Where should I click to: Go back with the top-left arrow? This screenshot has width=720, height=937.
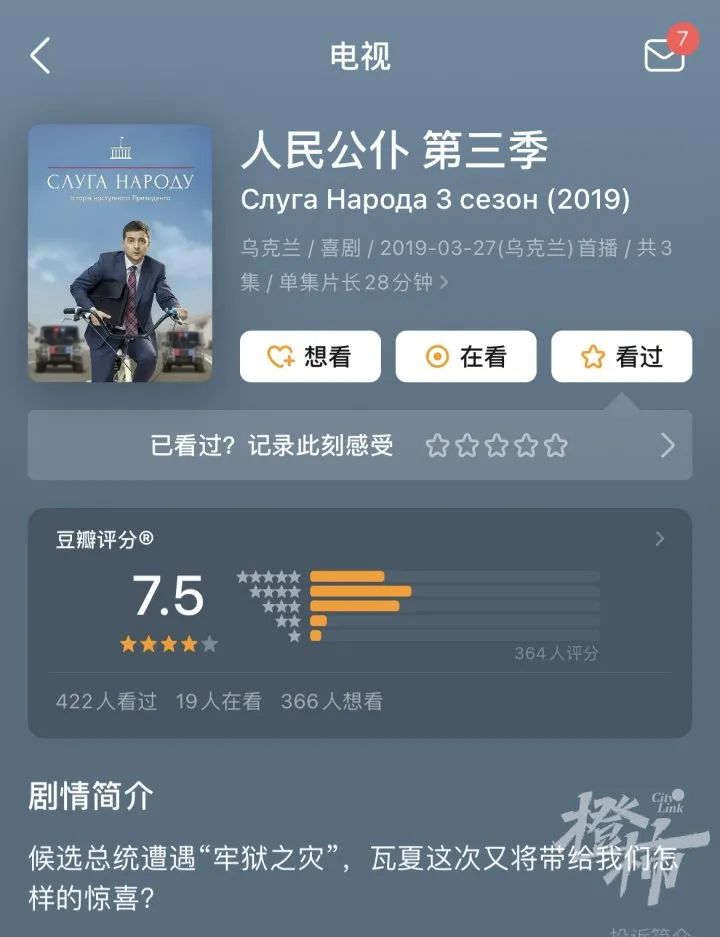click(x=40, y=56)
